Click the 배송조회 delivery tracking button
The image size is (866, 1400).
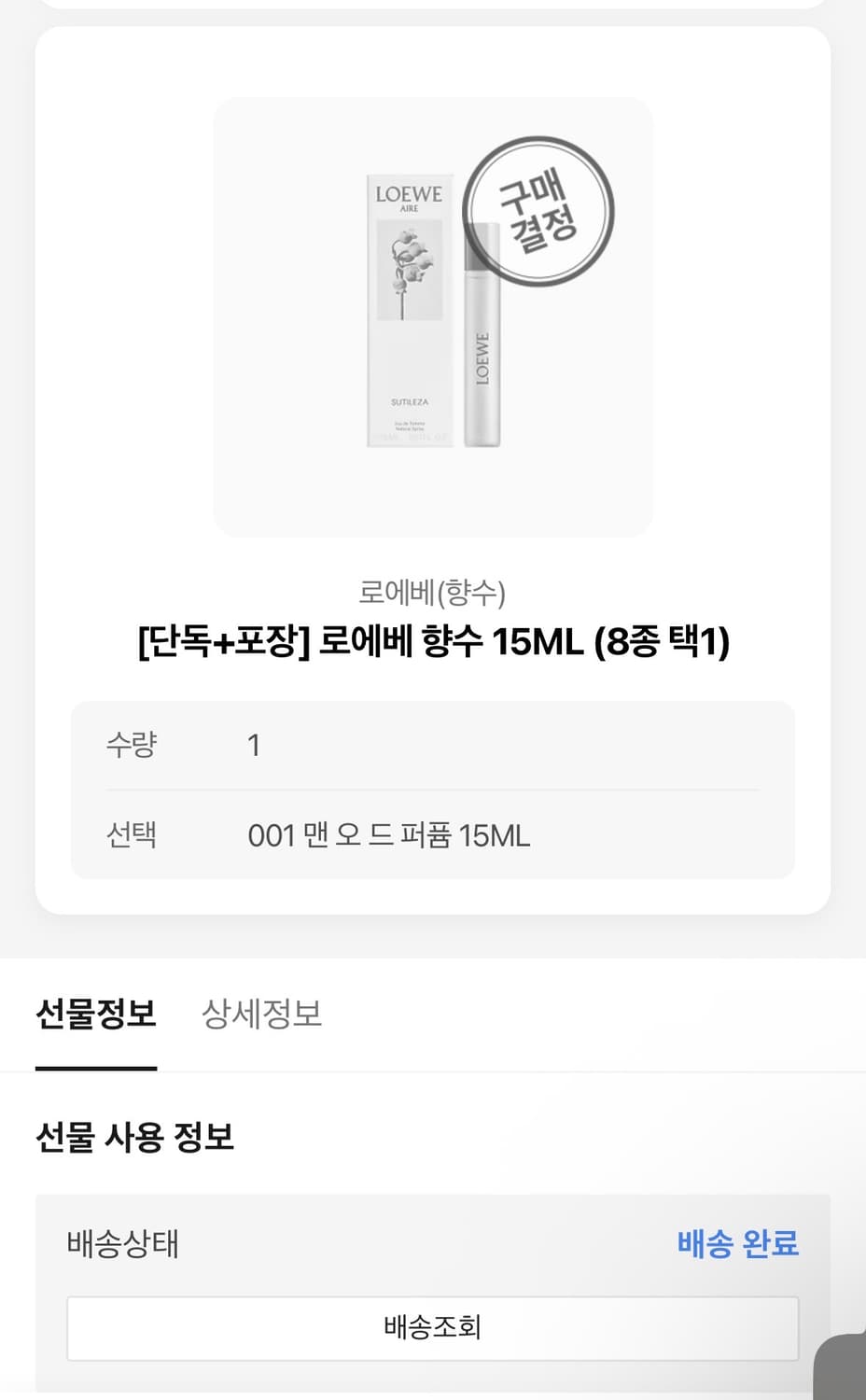tap(432, 1329)
